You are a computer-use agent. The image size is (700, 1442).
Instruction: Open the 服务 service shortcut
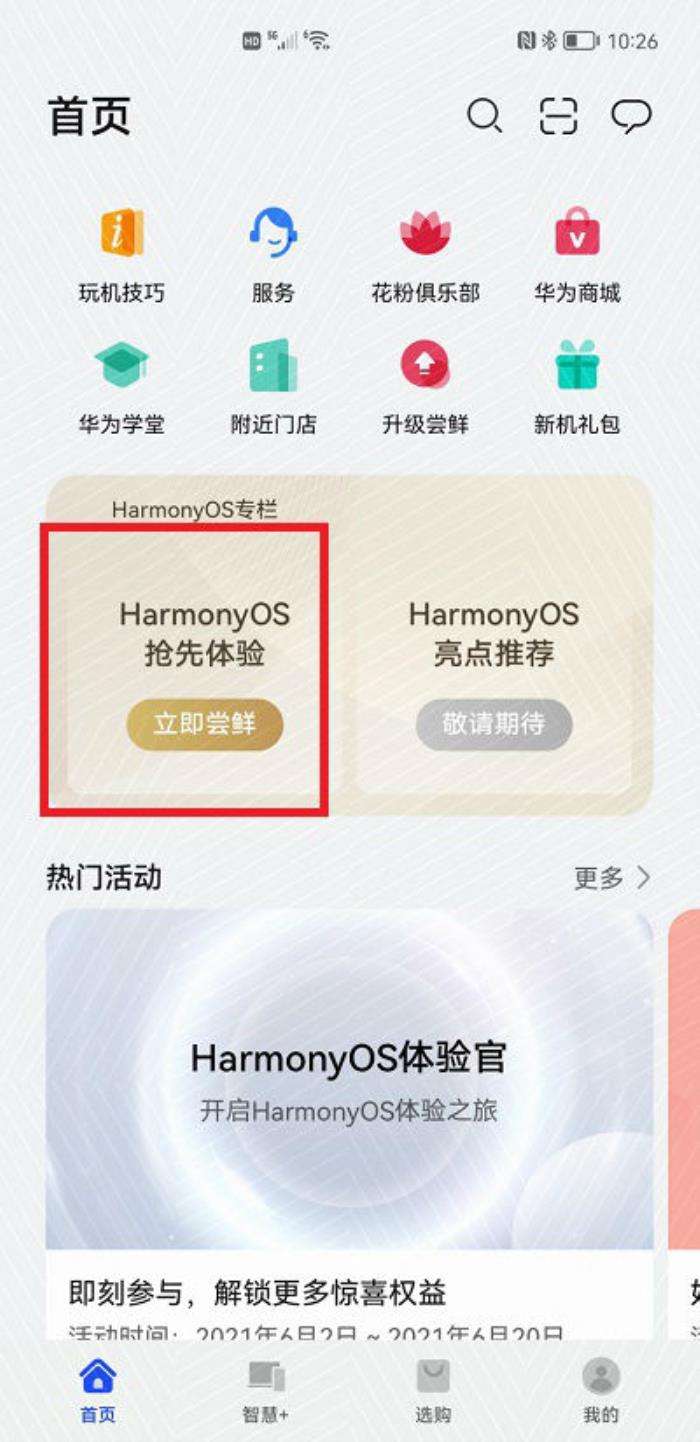click(273, 253)
